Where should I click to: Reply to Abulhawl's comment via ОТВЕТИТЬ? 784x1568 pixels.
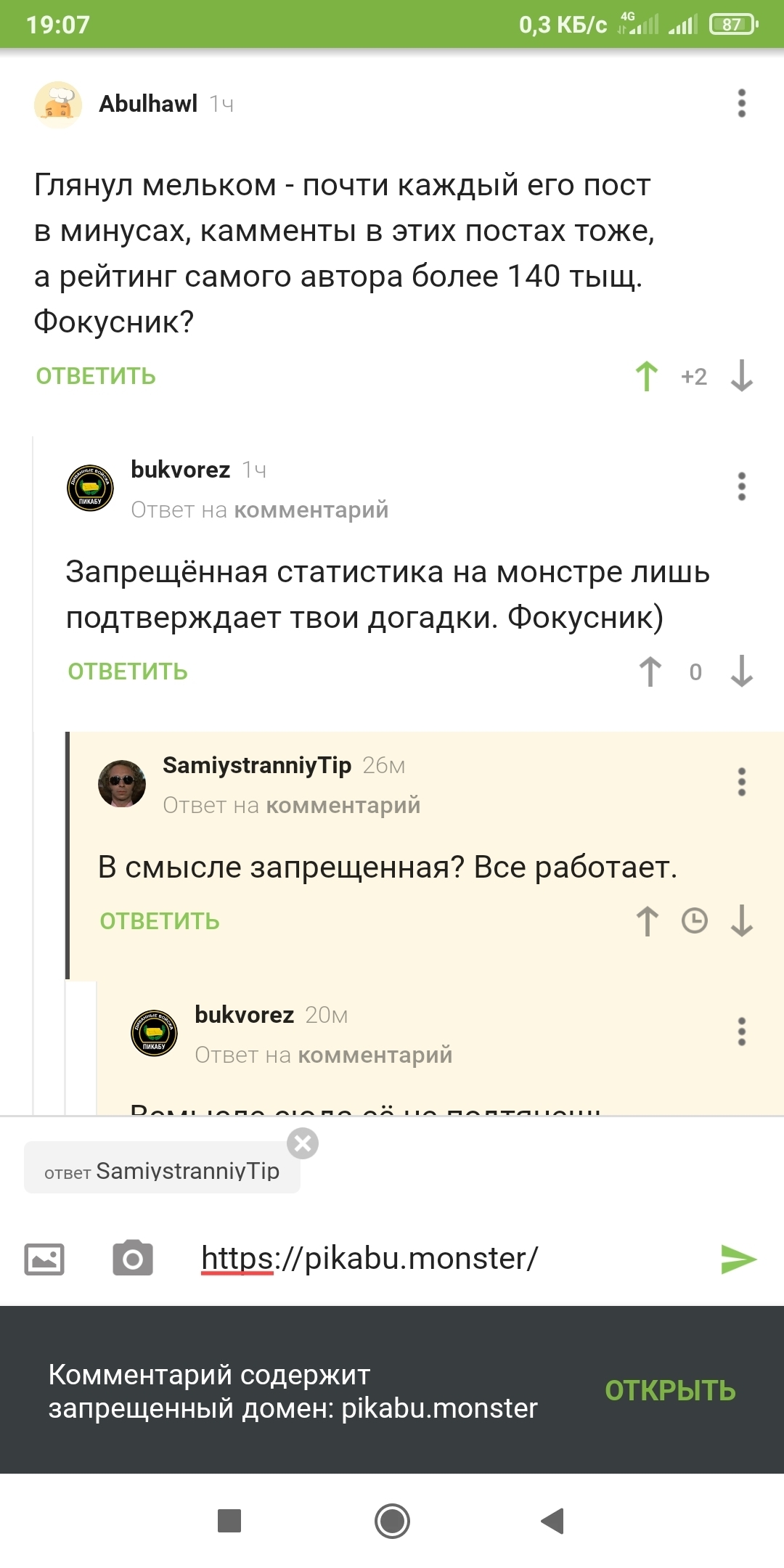pos(96,376)
